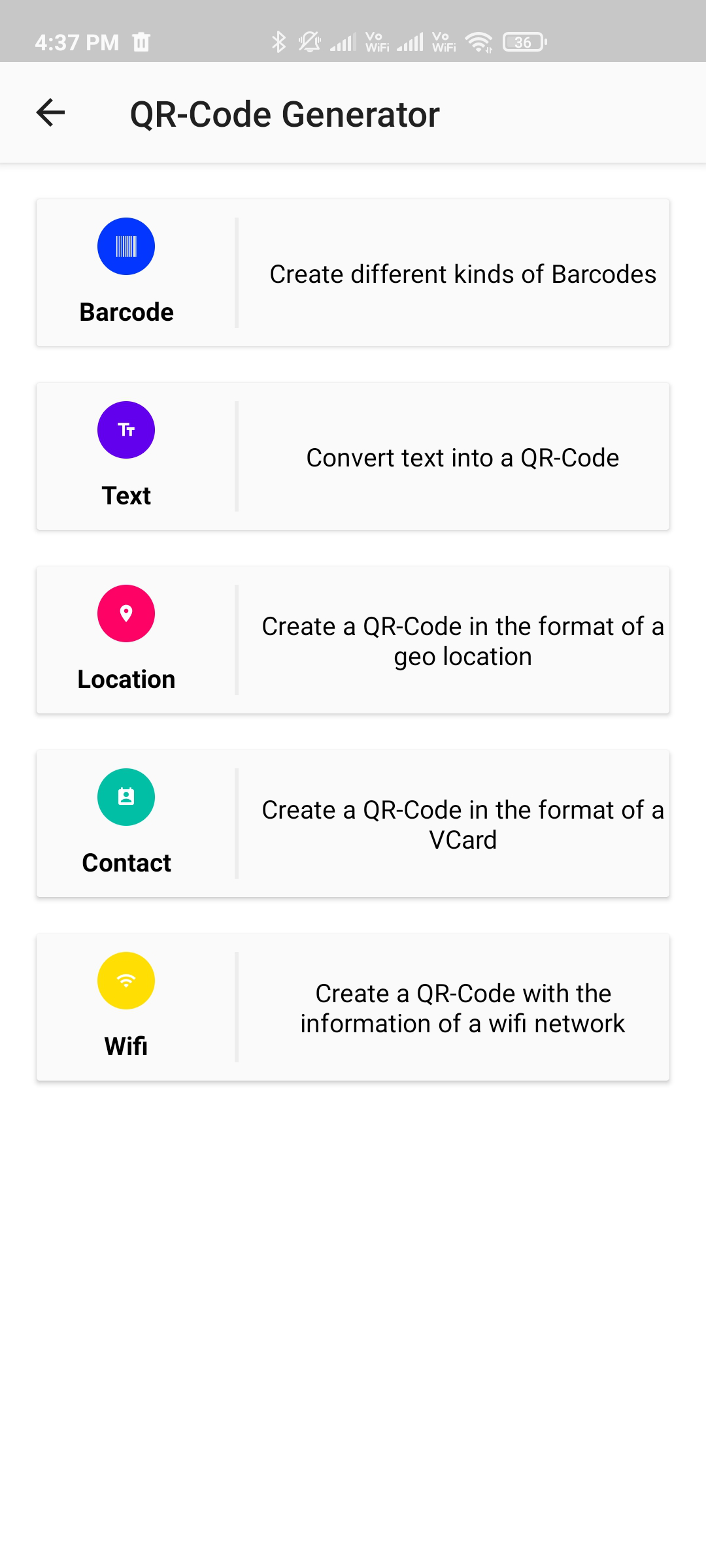
Task: Select the Text to QR-Code card
Action: pos(353,457)
